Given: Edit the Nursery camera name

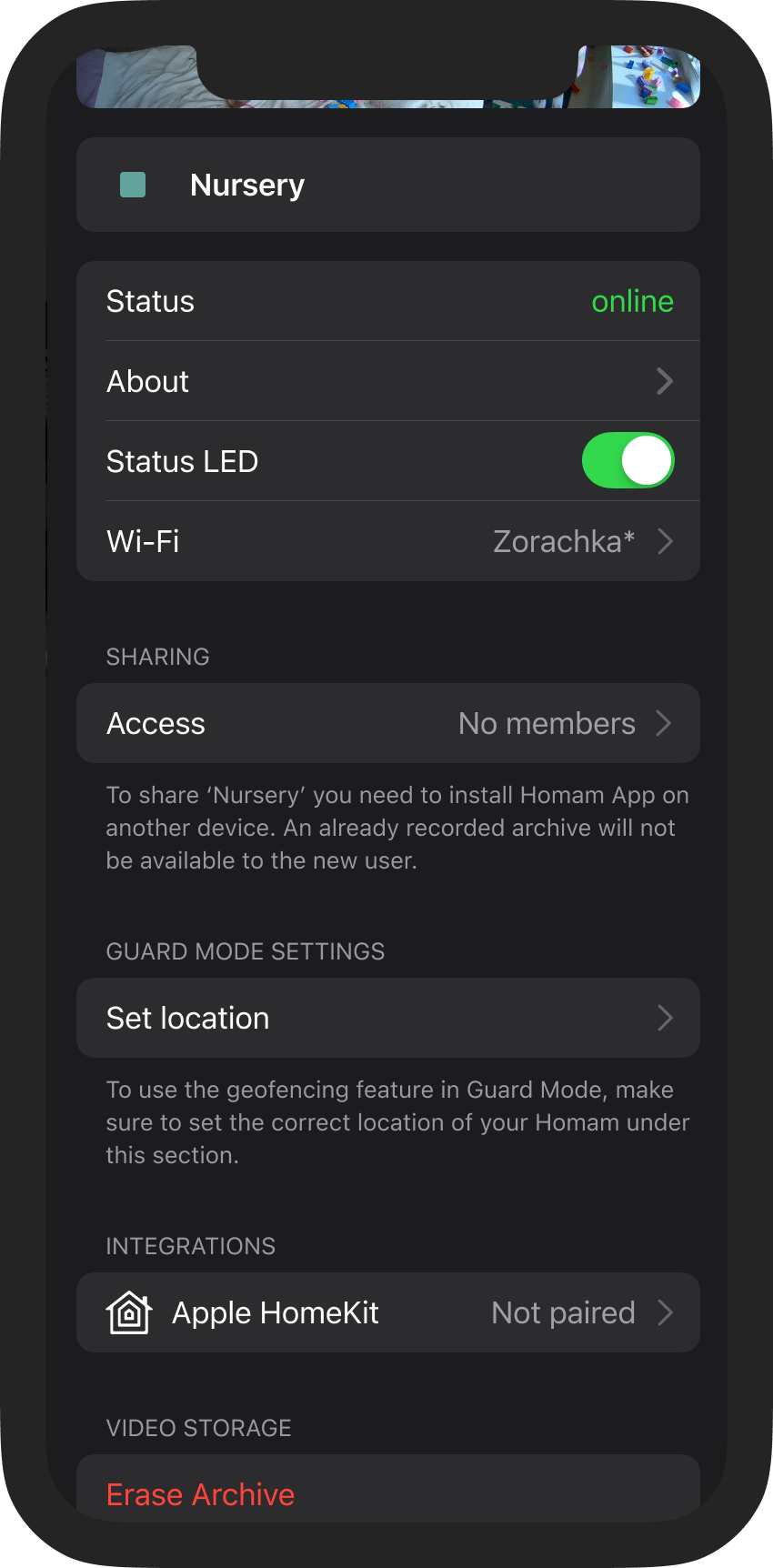Looking at the screenshot, I should point(388,185).
